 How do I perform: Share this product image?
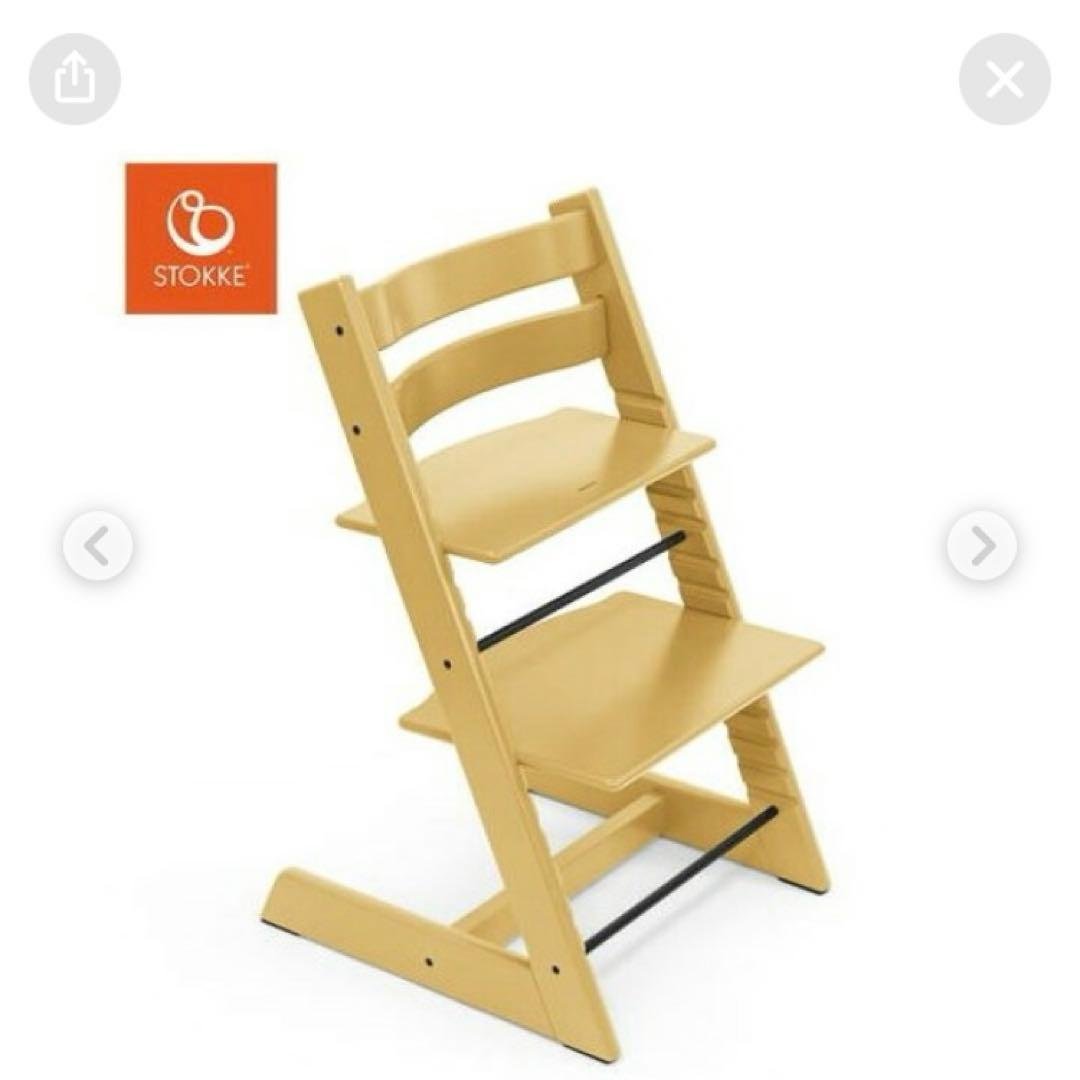click(x=74, y=79)
